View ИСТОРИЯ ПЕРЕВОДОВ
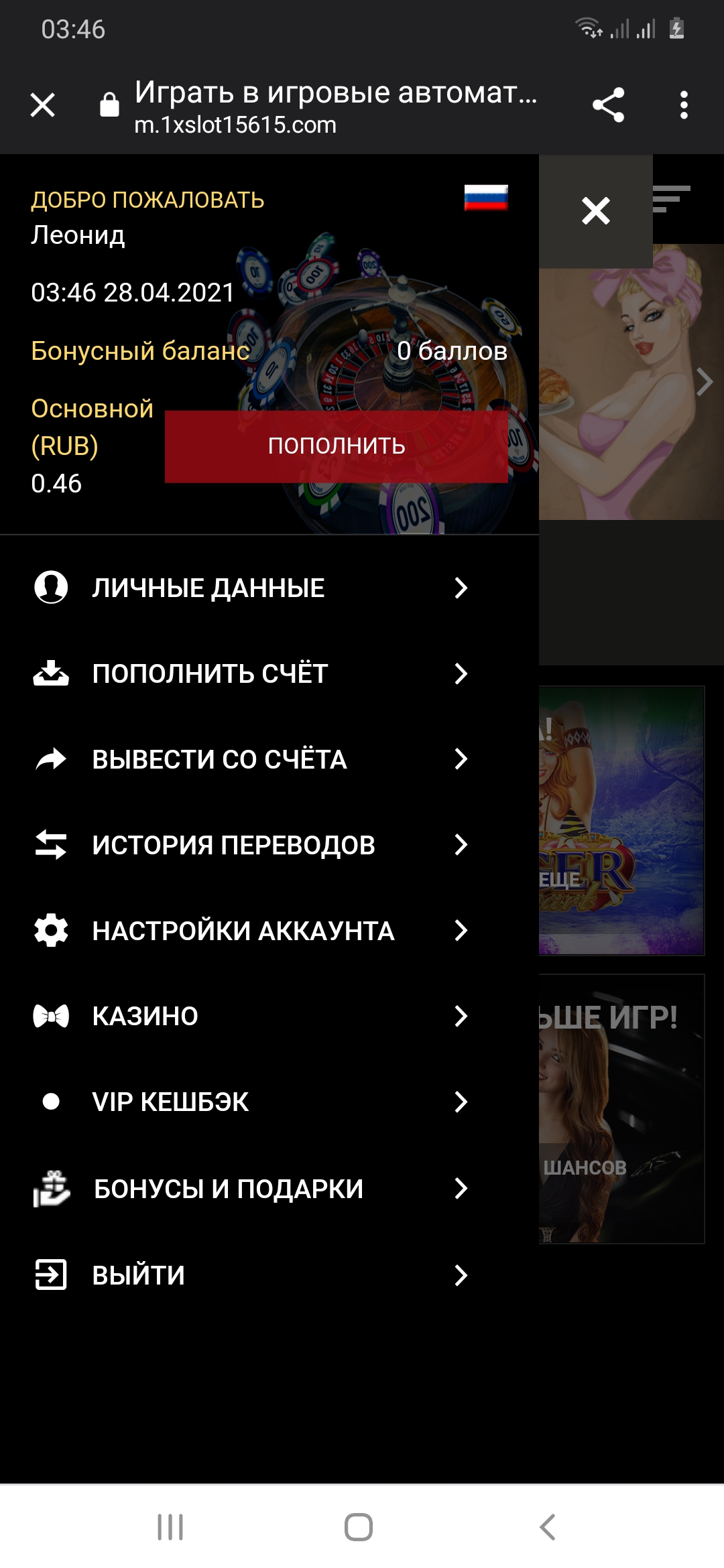This screenshot has width=724, height=1568. click(251, 845)
